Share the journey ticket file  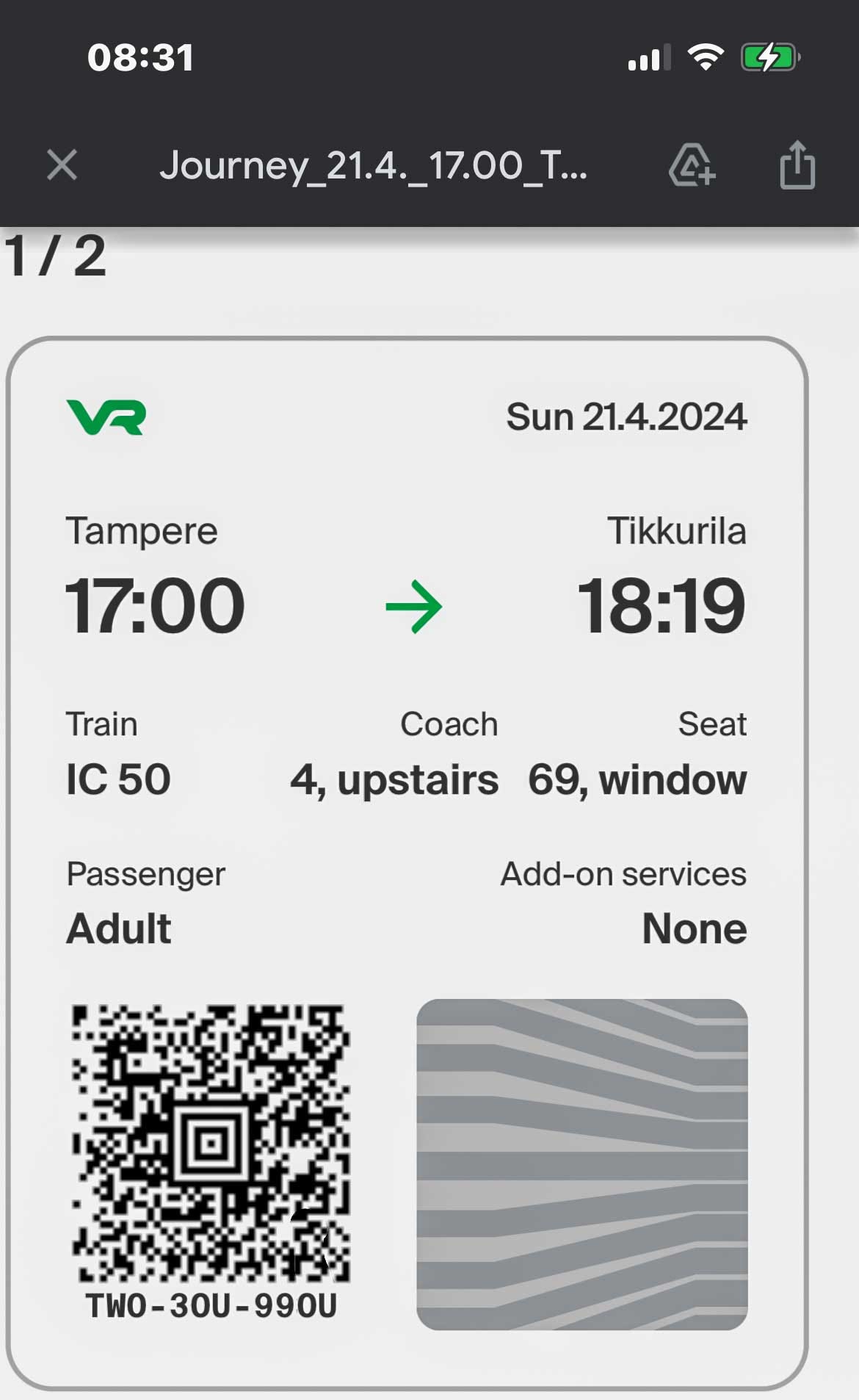pos(797,165)
